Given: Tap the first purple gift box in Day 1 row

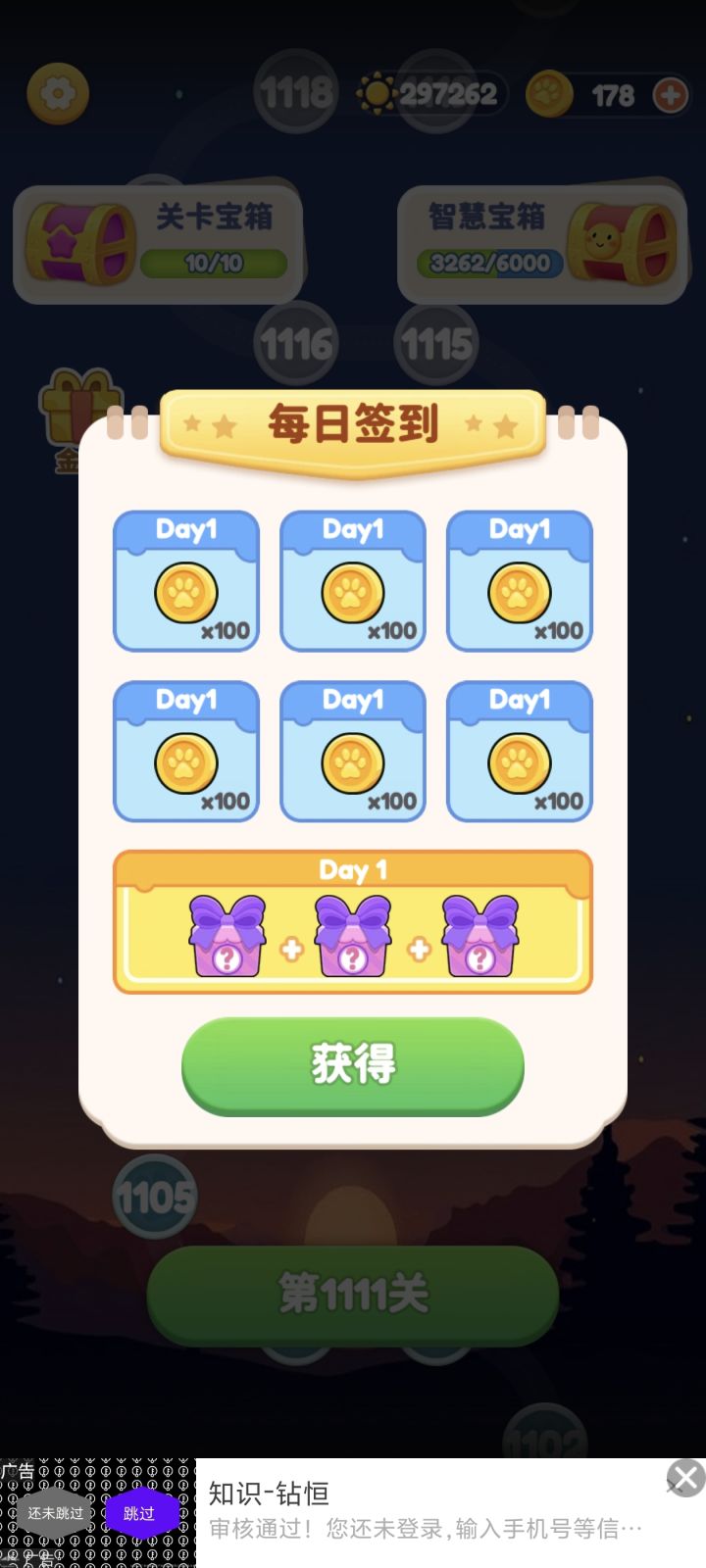Looking at the screenshot, I should (x=227, y=941).
